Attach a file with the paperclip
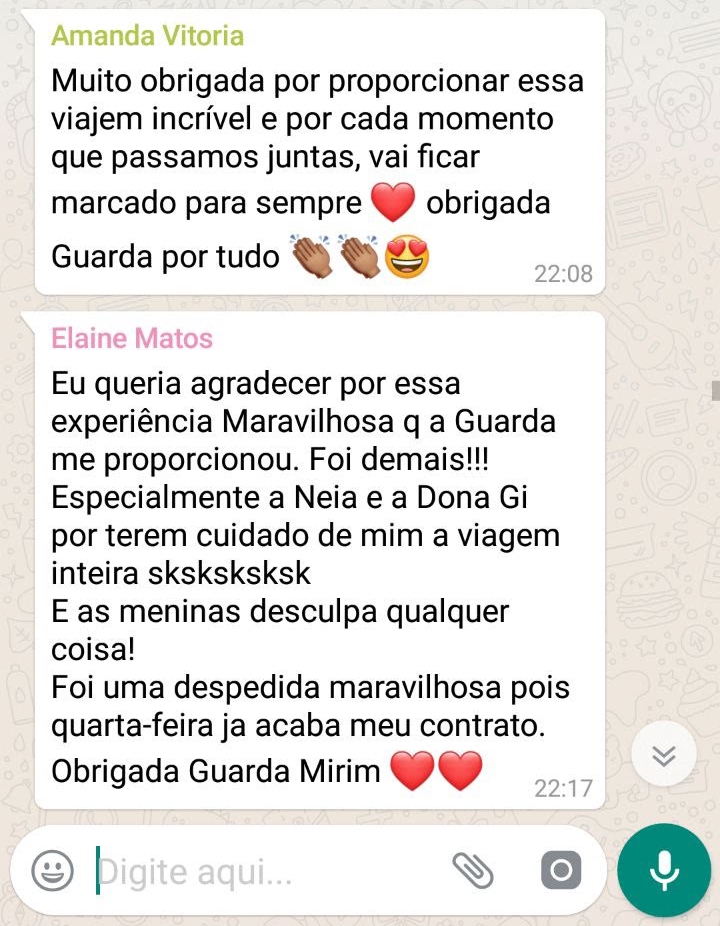 [x=472, y=871]
